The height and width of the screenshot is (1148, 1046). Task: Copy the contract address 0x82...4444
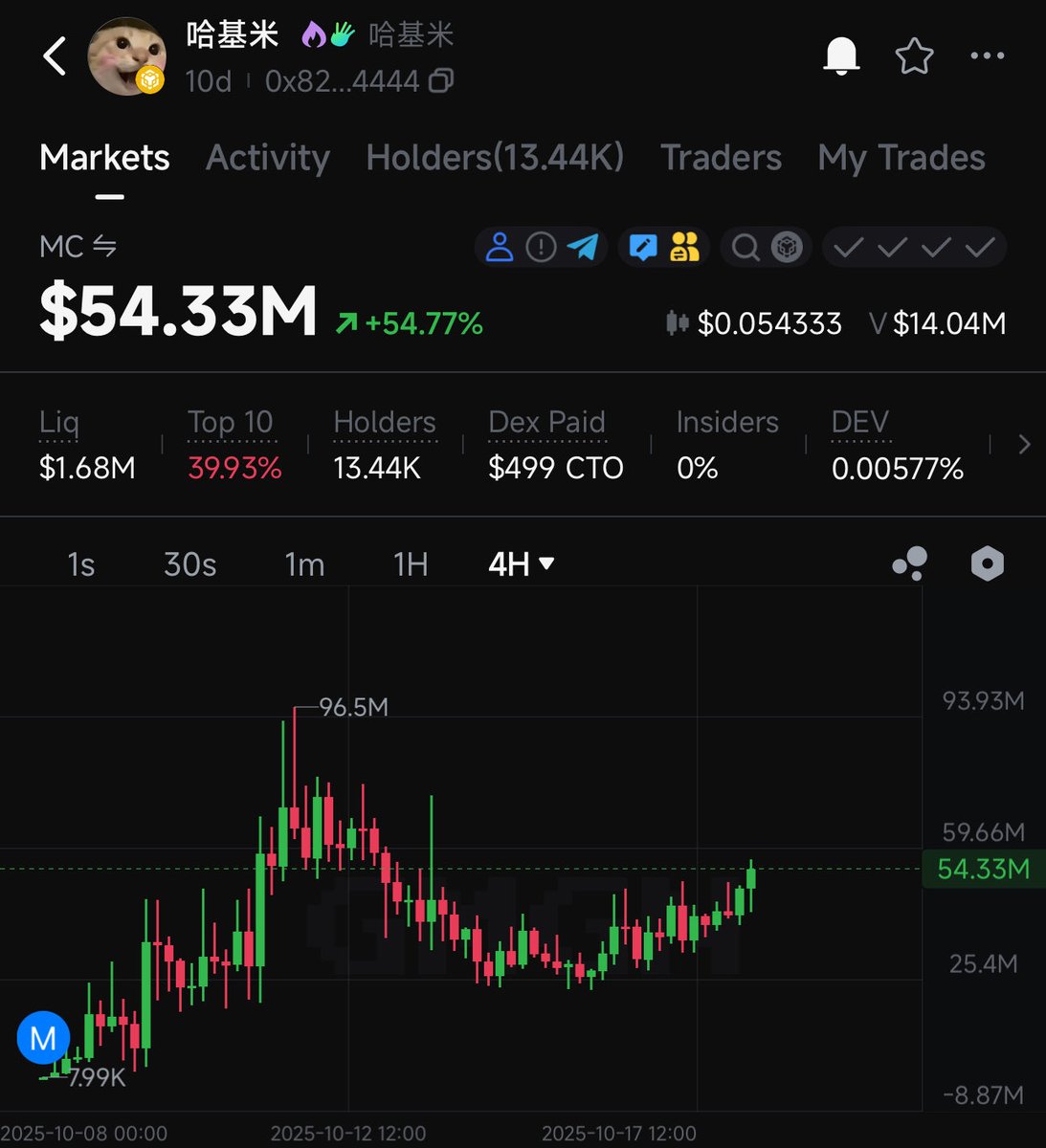tap(441, 81)
